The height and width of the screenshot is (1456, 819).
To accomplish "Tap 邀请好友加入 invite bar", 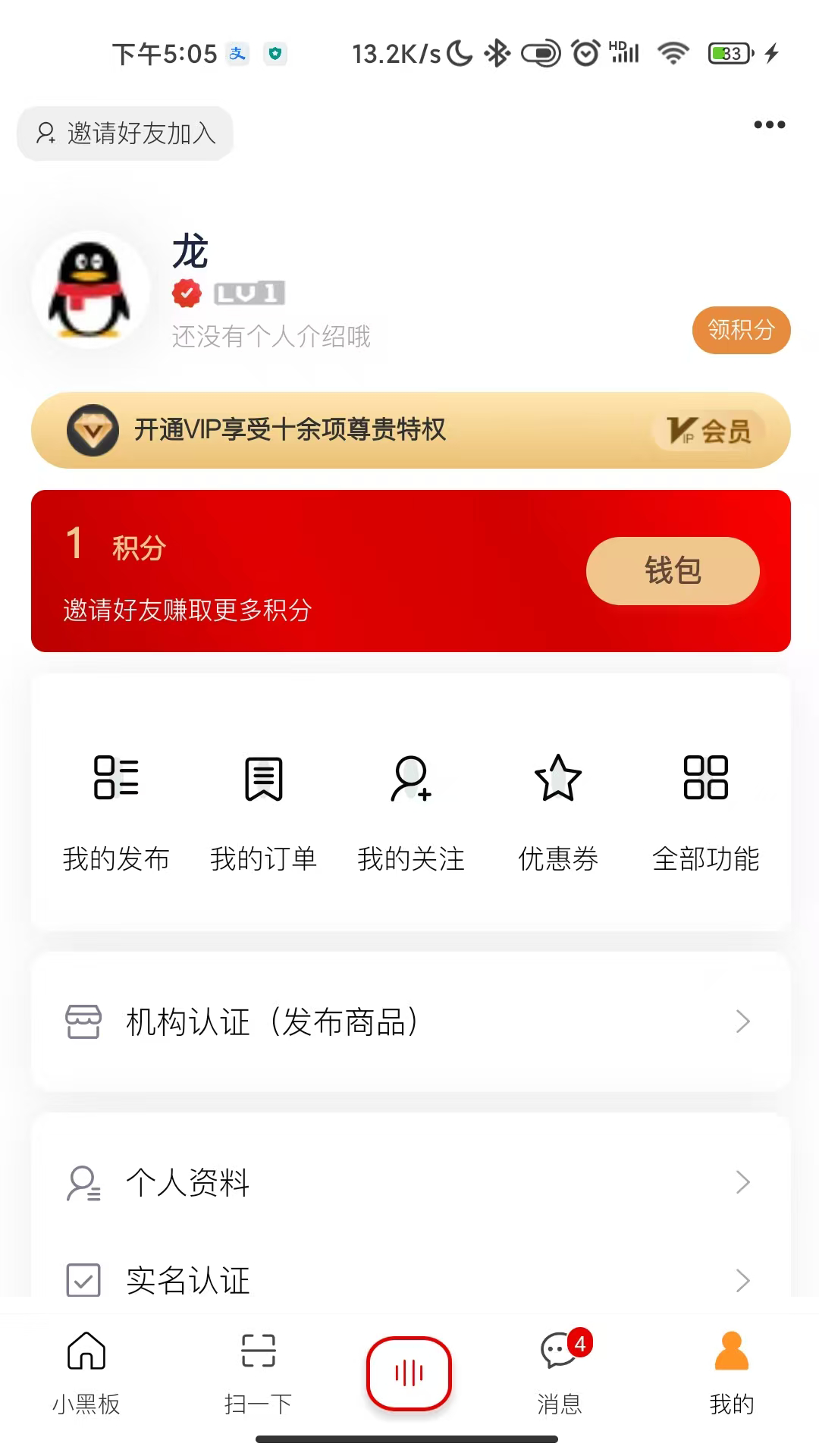I will tap(125, 133).
